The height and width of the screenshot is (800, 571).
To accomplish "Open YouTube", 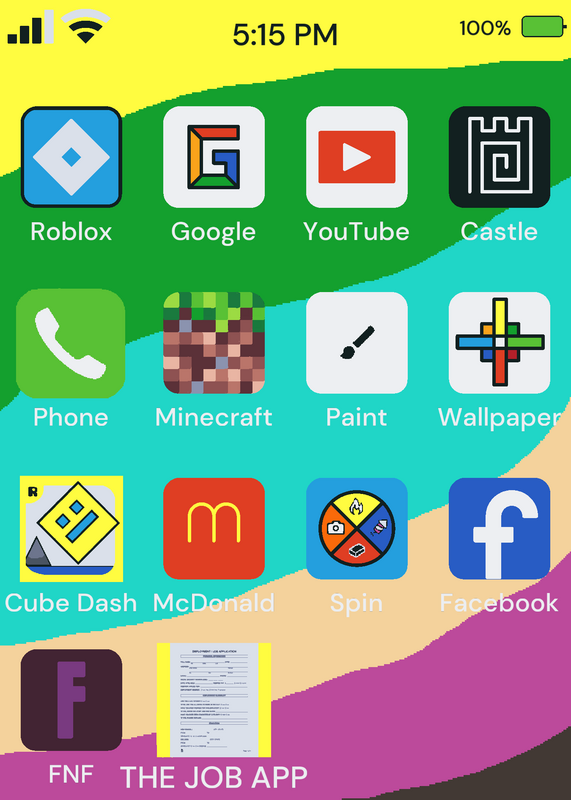I will (357, 157).
